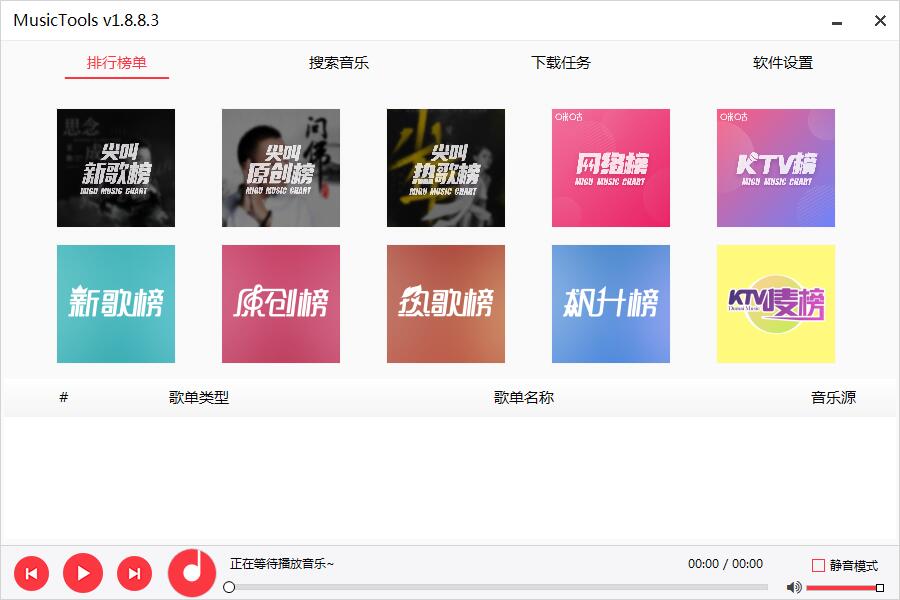Image resolution: width=900 pixels, height=600 pixels.
Task: Open the blue 飙升榜 tile
Action: (x=611, y=304)
